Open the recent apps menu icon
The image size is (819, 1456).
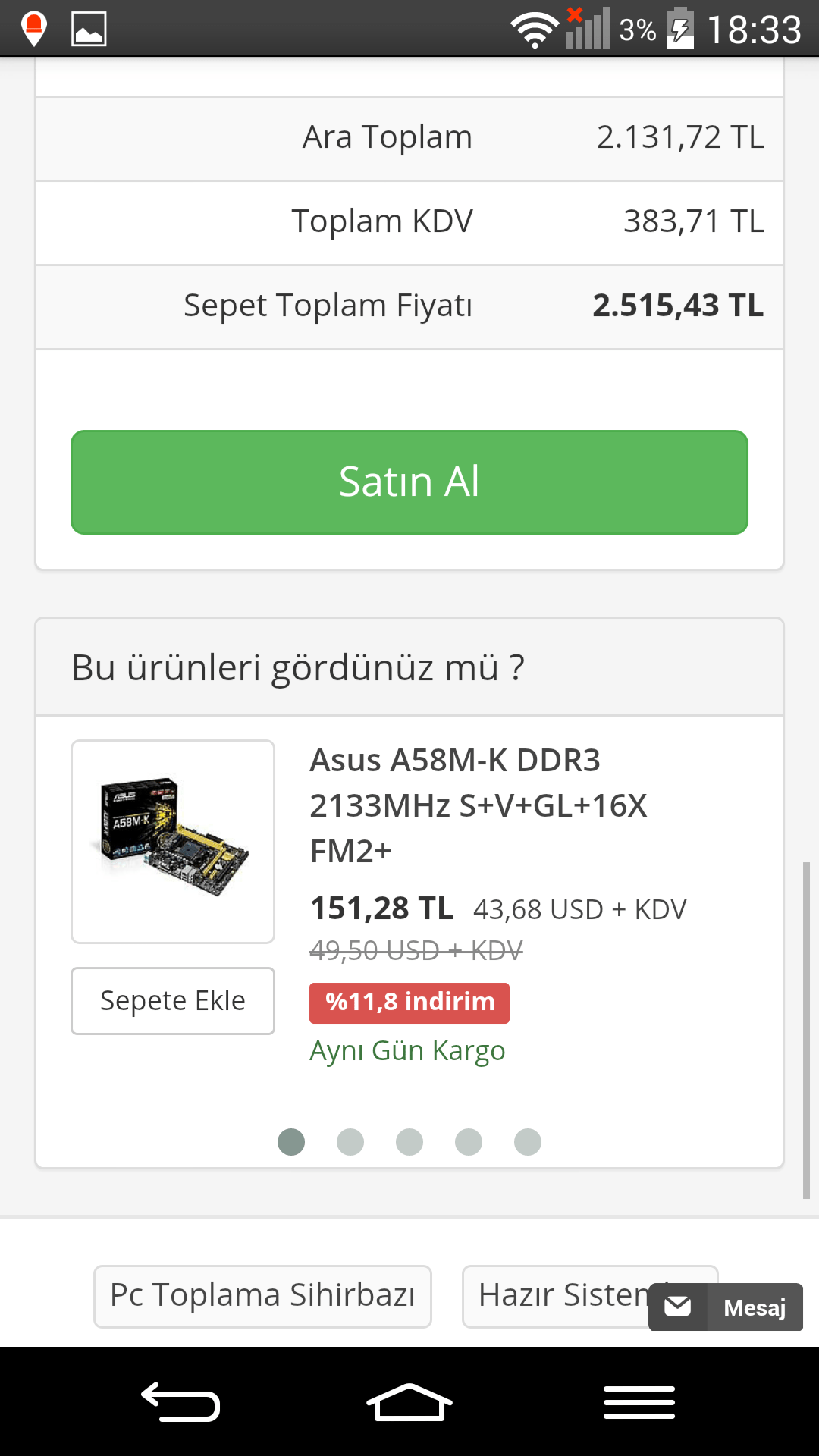coord(639,1401)
